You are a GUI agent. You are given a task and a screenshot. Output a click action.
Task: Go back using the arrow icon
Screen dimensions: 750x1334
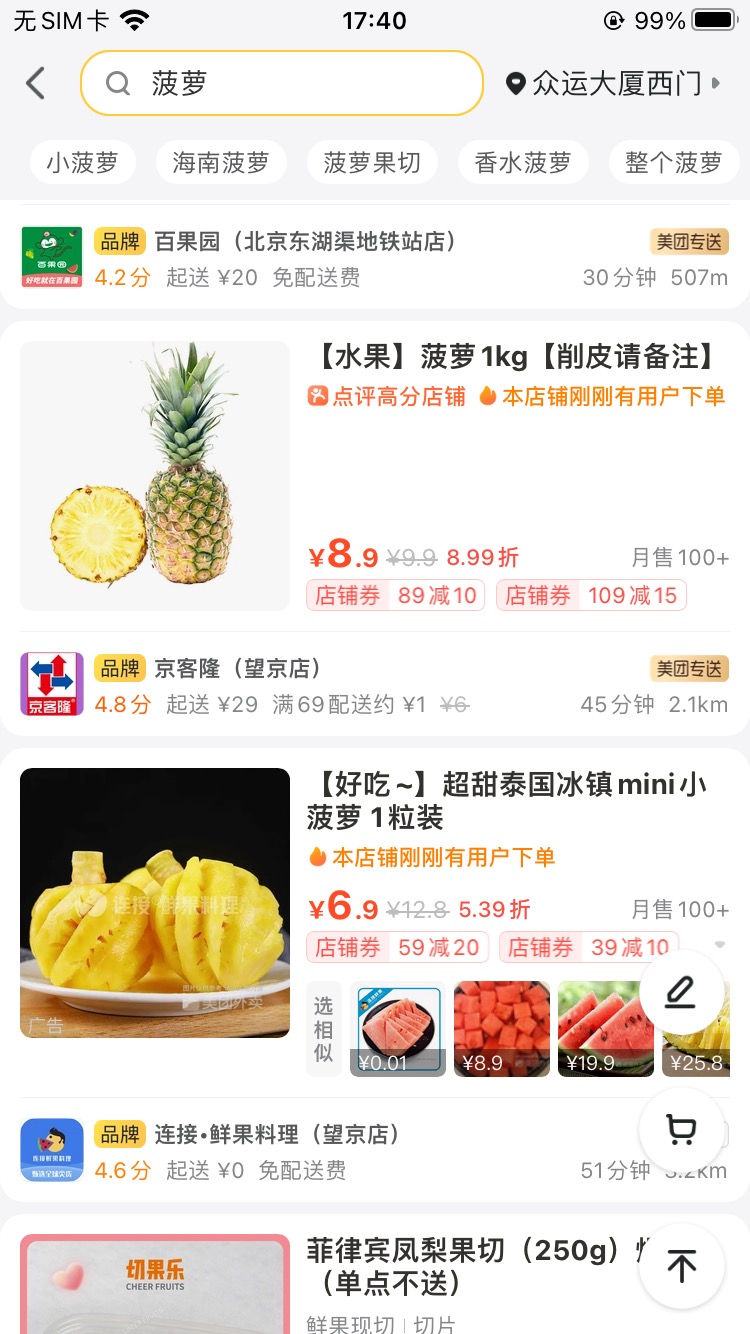coord(36,83)
